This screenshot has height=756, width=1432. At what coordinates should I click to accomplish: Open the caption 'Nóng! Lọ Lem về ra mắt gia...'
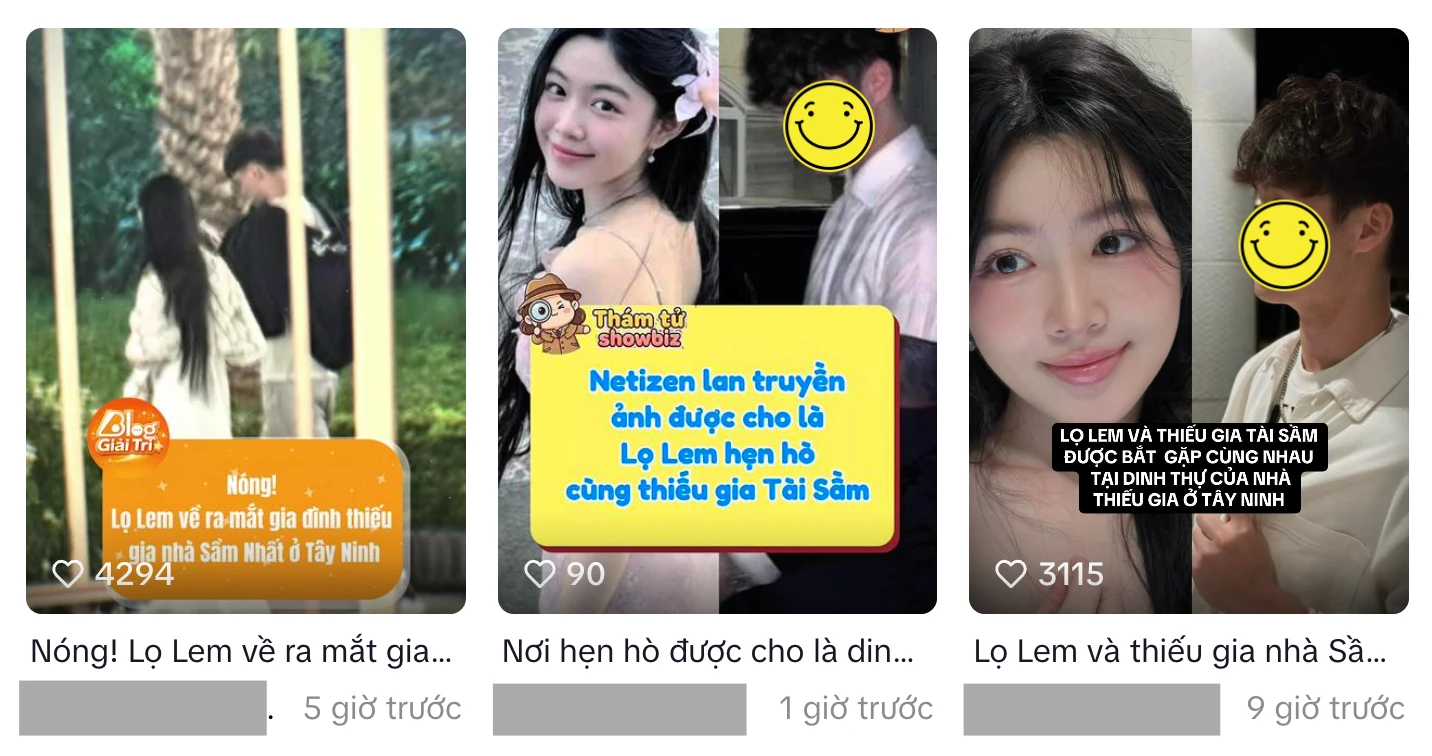click(x=241, y=652)
